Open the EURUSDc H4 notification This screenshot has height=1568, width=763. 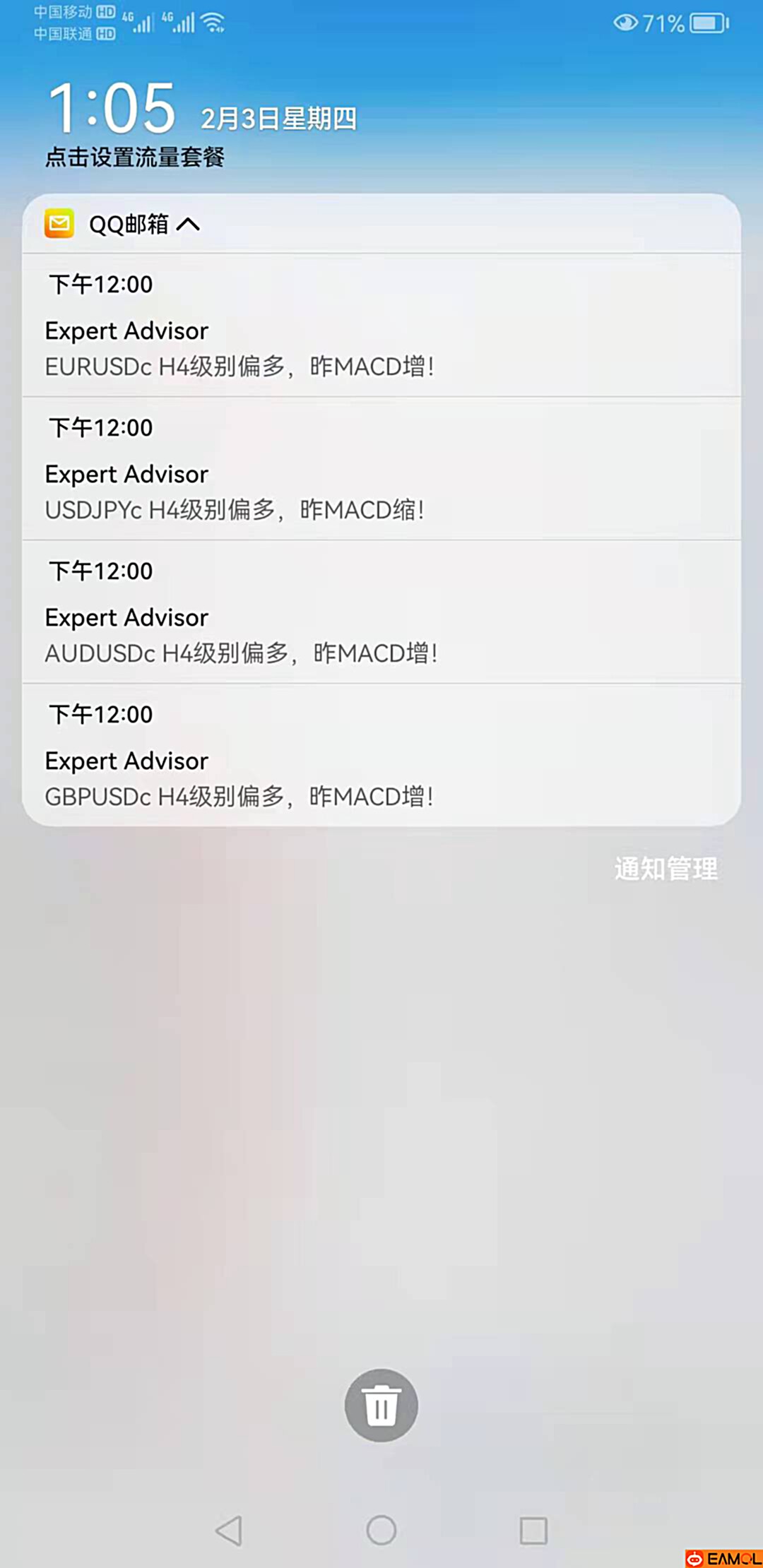(x=381, y=326)
